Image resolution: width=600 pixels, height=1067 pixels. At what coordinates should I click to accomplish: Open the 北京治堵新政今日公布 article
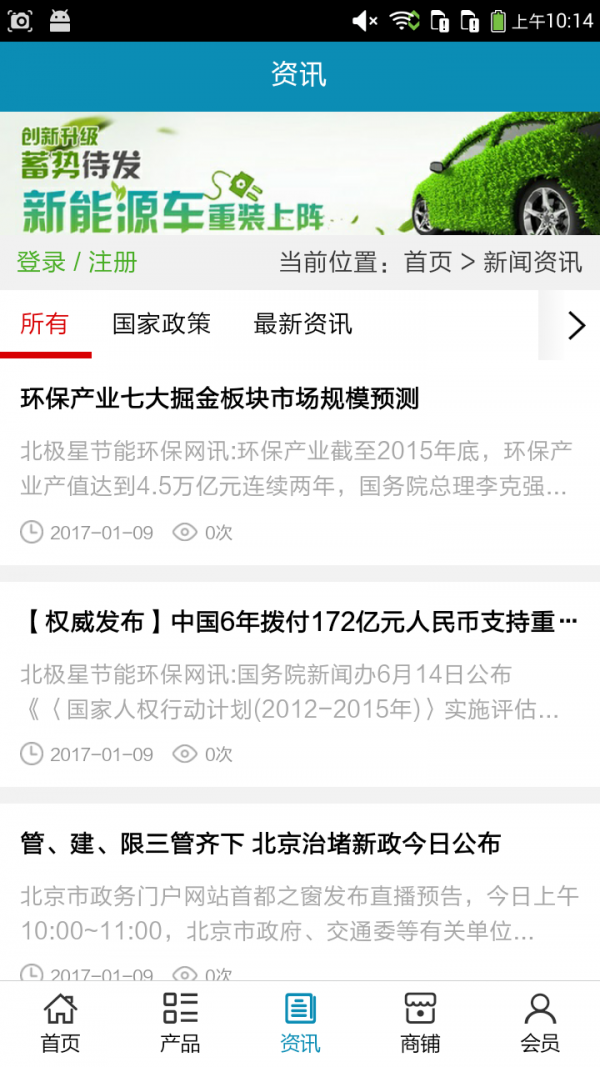[260, 844]
